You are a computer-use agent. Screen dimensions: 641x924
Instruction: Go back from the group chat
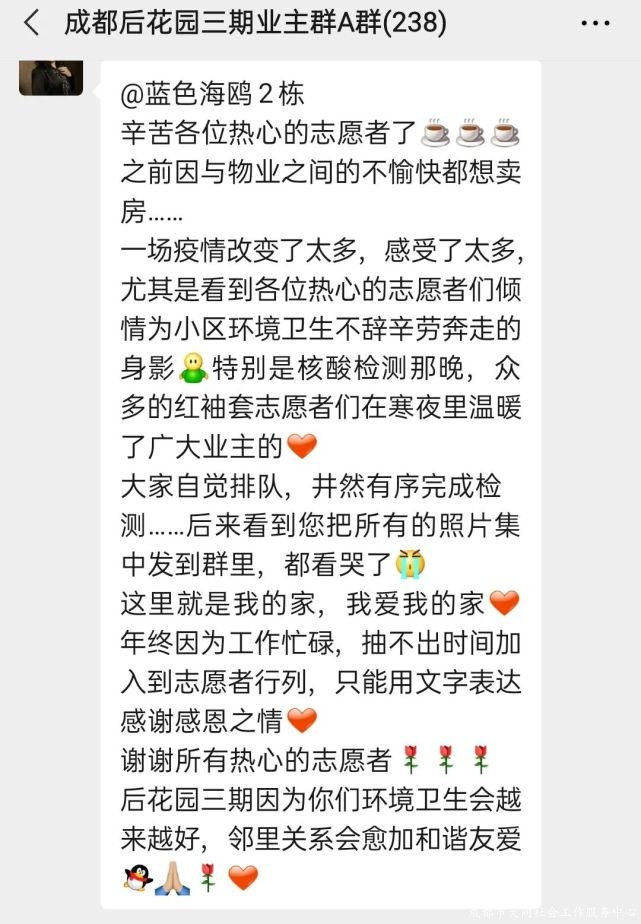[31, 23]
